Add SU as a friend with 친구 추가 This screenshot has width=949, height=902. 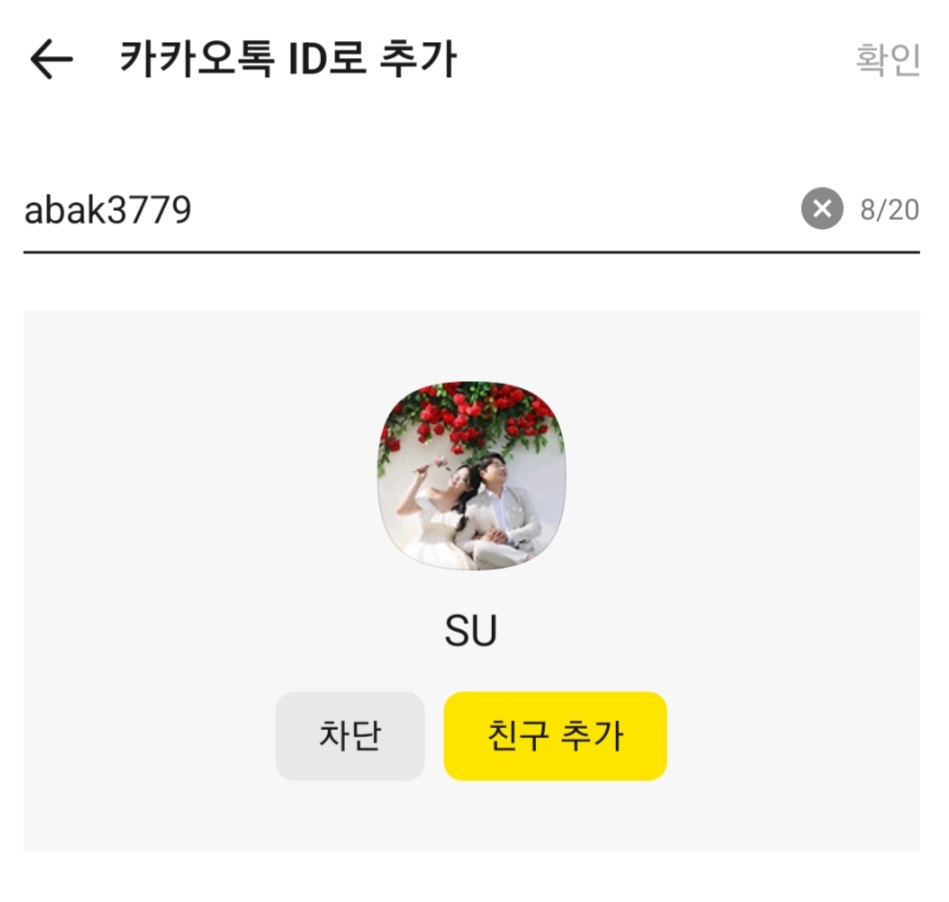click(555, 736)
